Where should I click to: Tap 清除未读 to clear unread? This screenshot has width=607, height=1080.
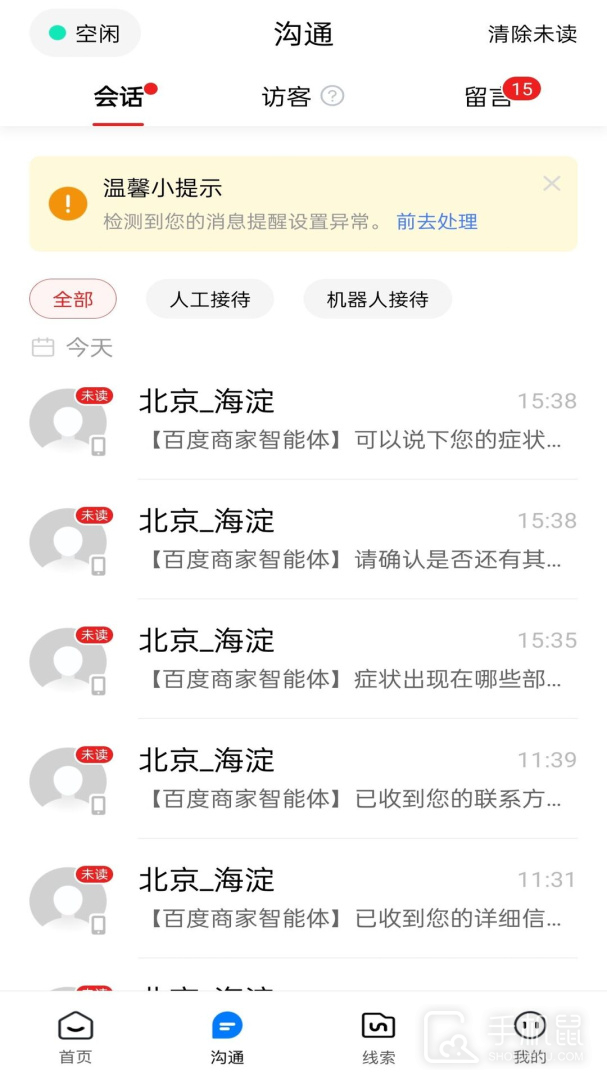click(532, 34)
